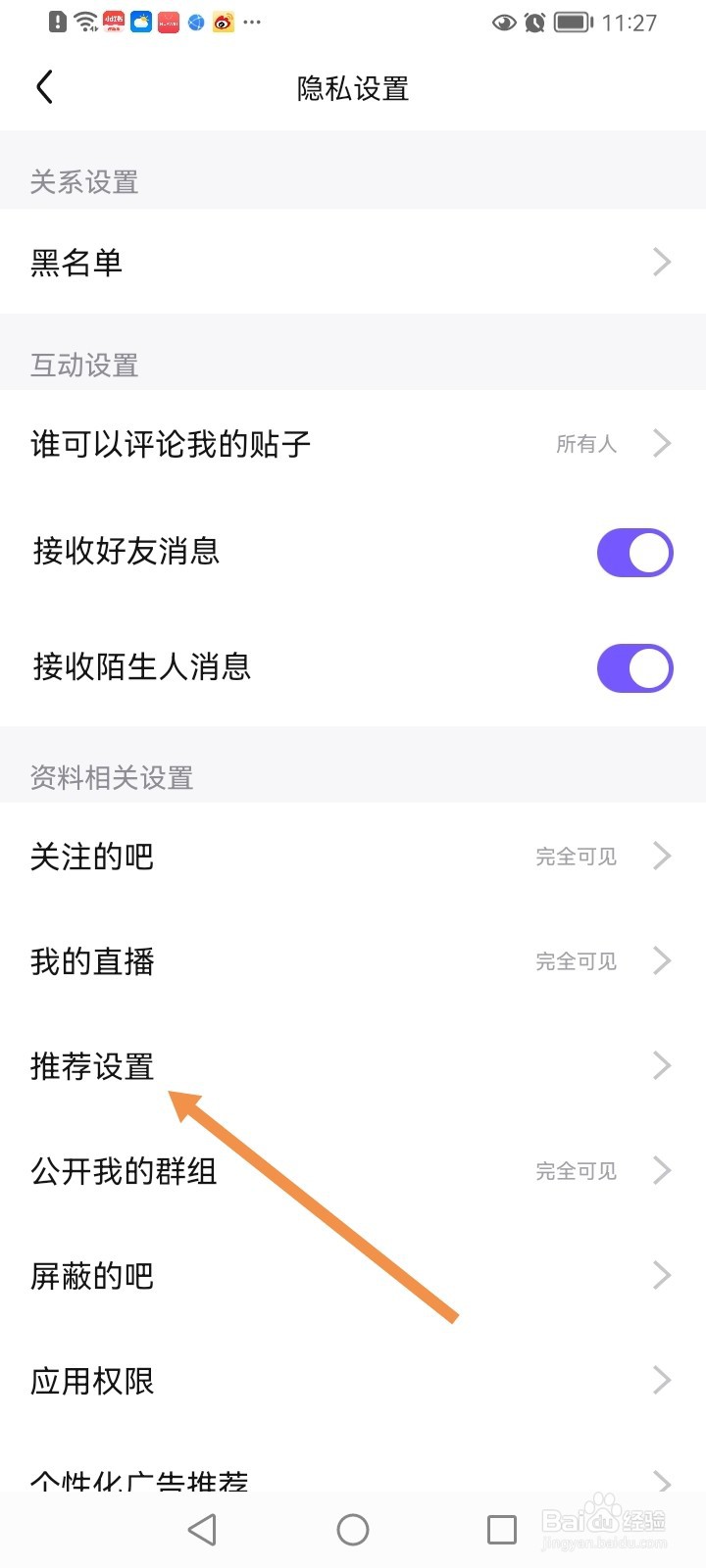Tap the battery indicator icon
The height and width of the screenshot is (1568, 706).
[x=572, y=22]
